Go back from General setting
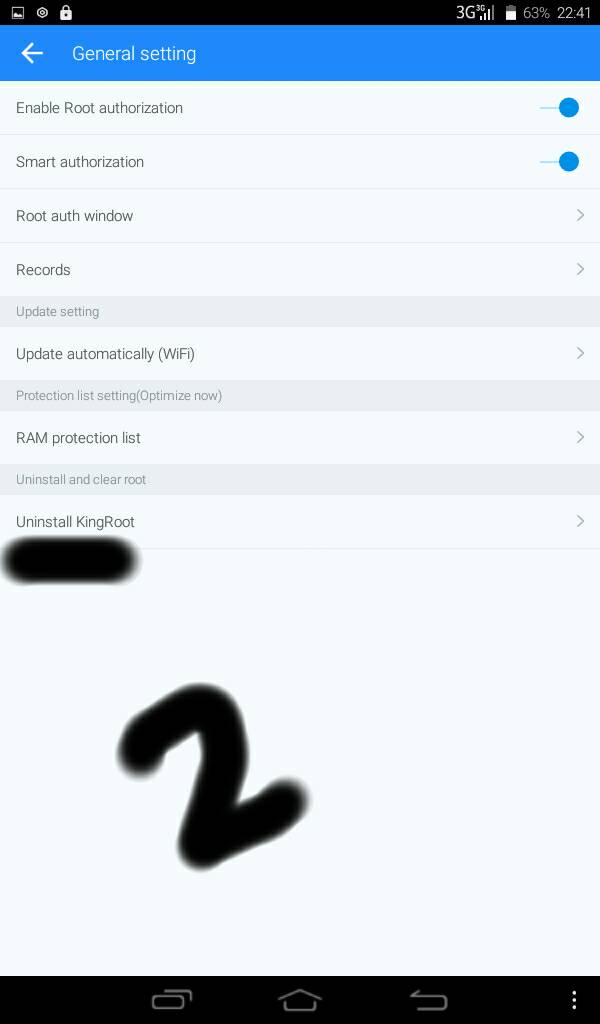This screenshot has height=1024, width=600. [32, 53]
